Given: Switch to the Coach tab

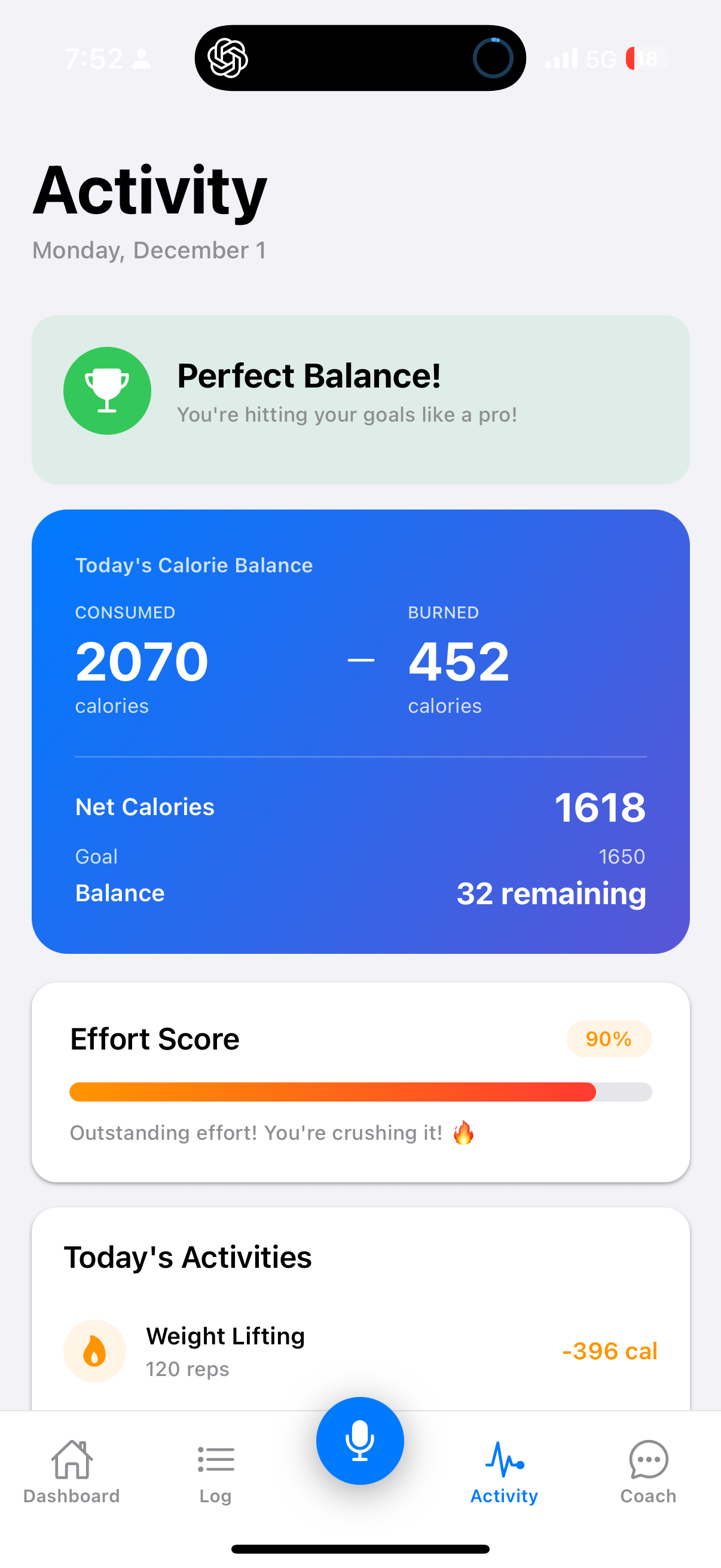Looking at the screenshot, I should pyautogui.click(x=648, y=1473).
